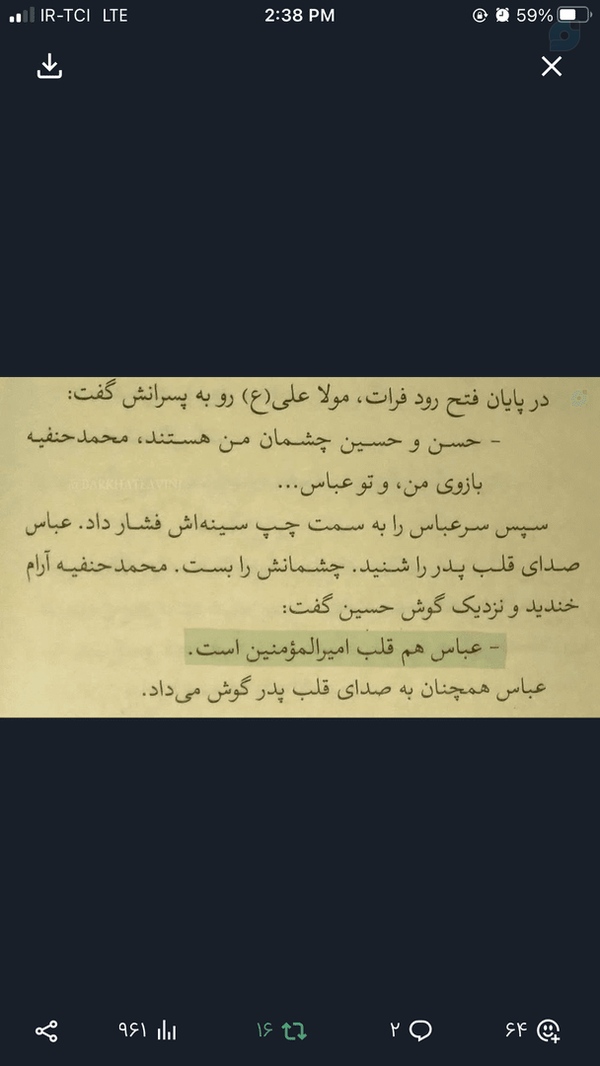Screen dimensions: 600x1066
Task: Share this post
Action: (x=46, y=1031)
